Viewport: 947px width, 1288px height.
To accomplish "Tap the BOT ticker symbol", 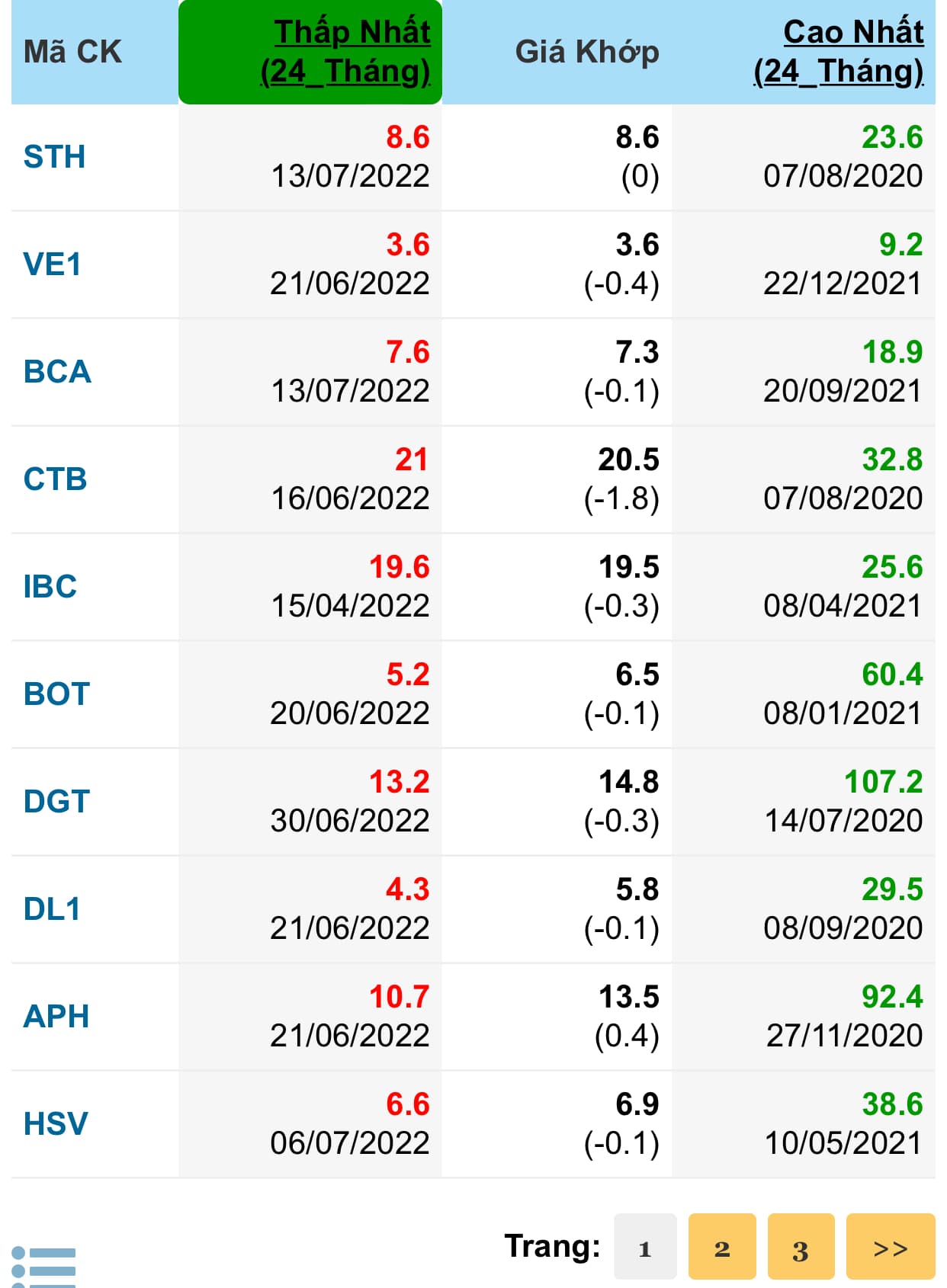I will (x=57, y=694).
